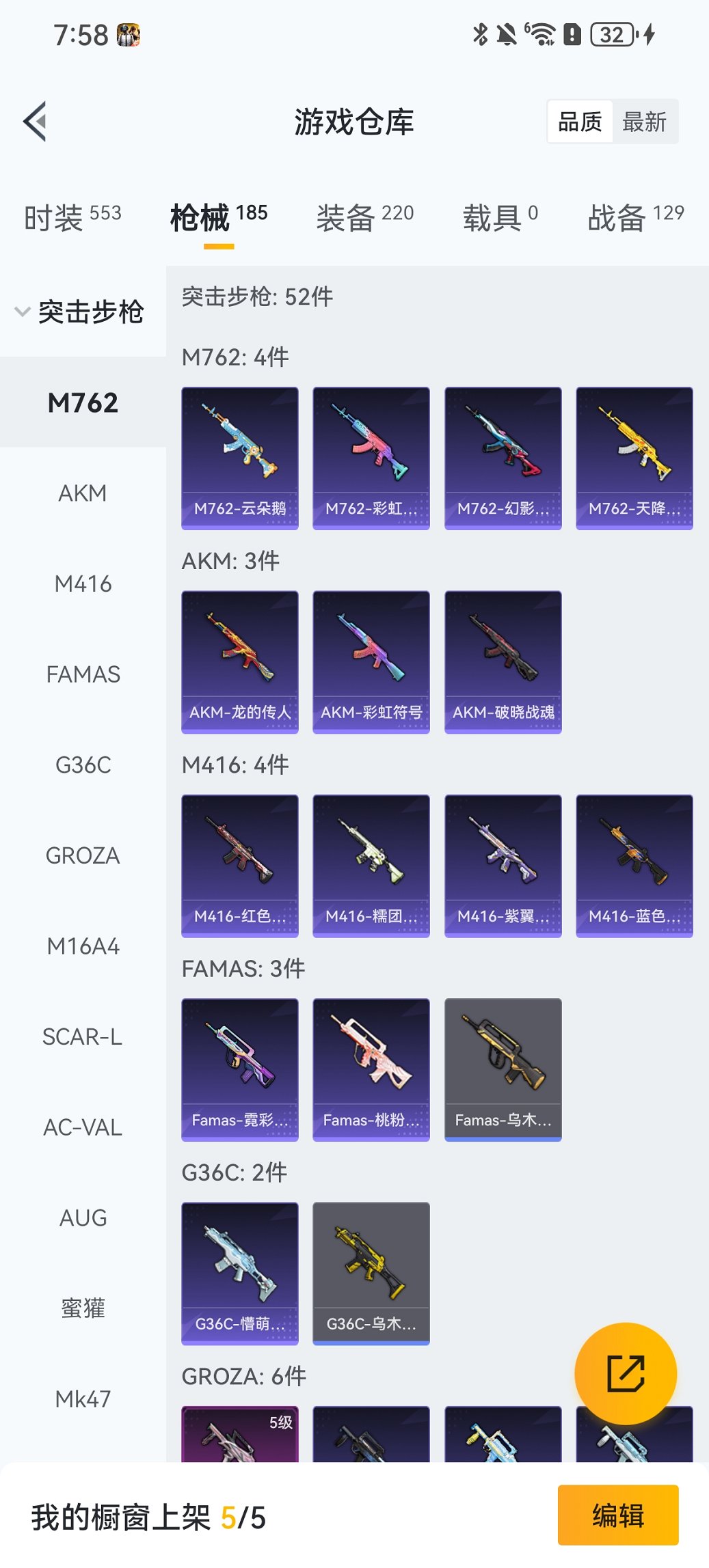Sort the warehouse by 品质

click(x=580, y=122)
